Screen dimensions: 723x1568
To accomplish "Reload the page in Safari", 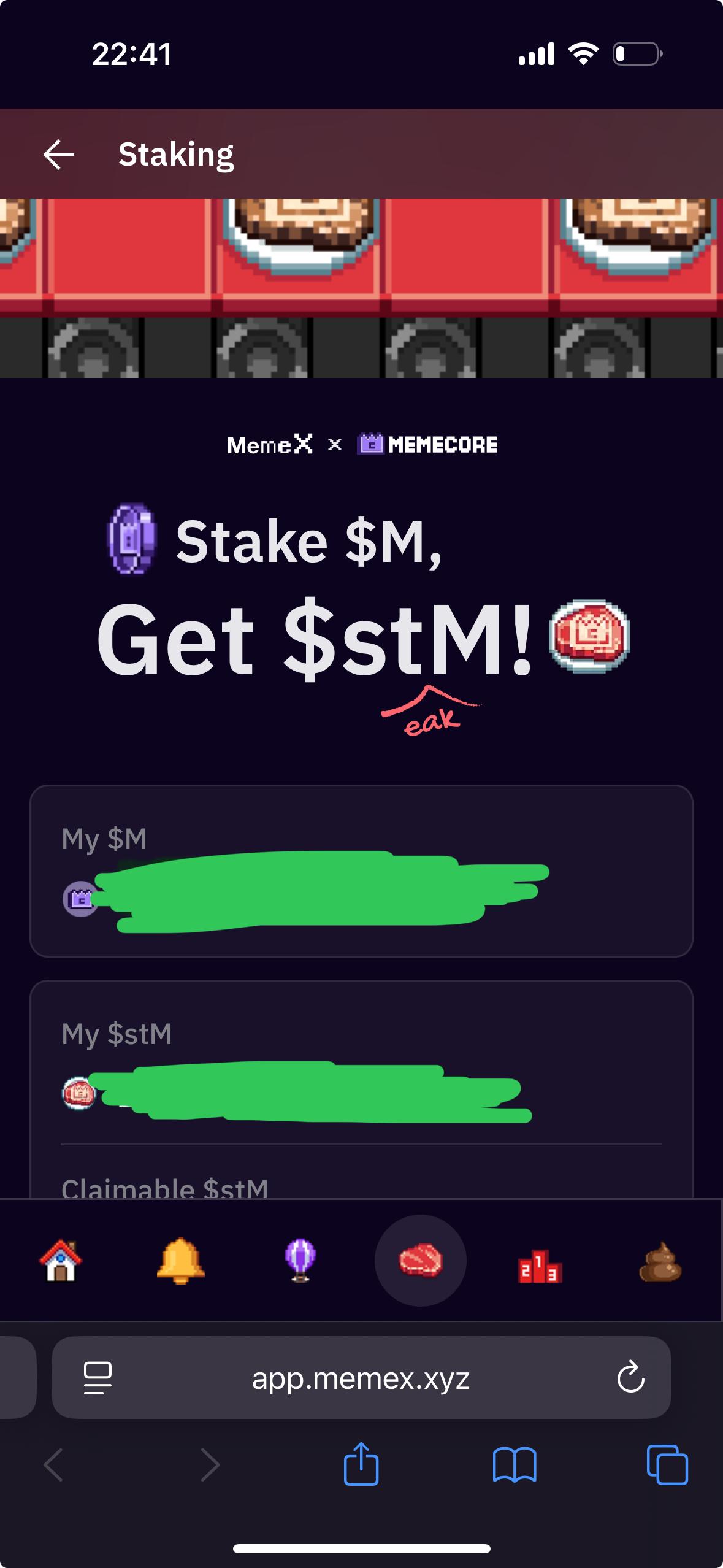I will tap(630, 1378).
